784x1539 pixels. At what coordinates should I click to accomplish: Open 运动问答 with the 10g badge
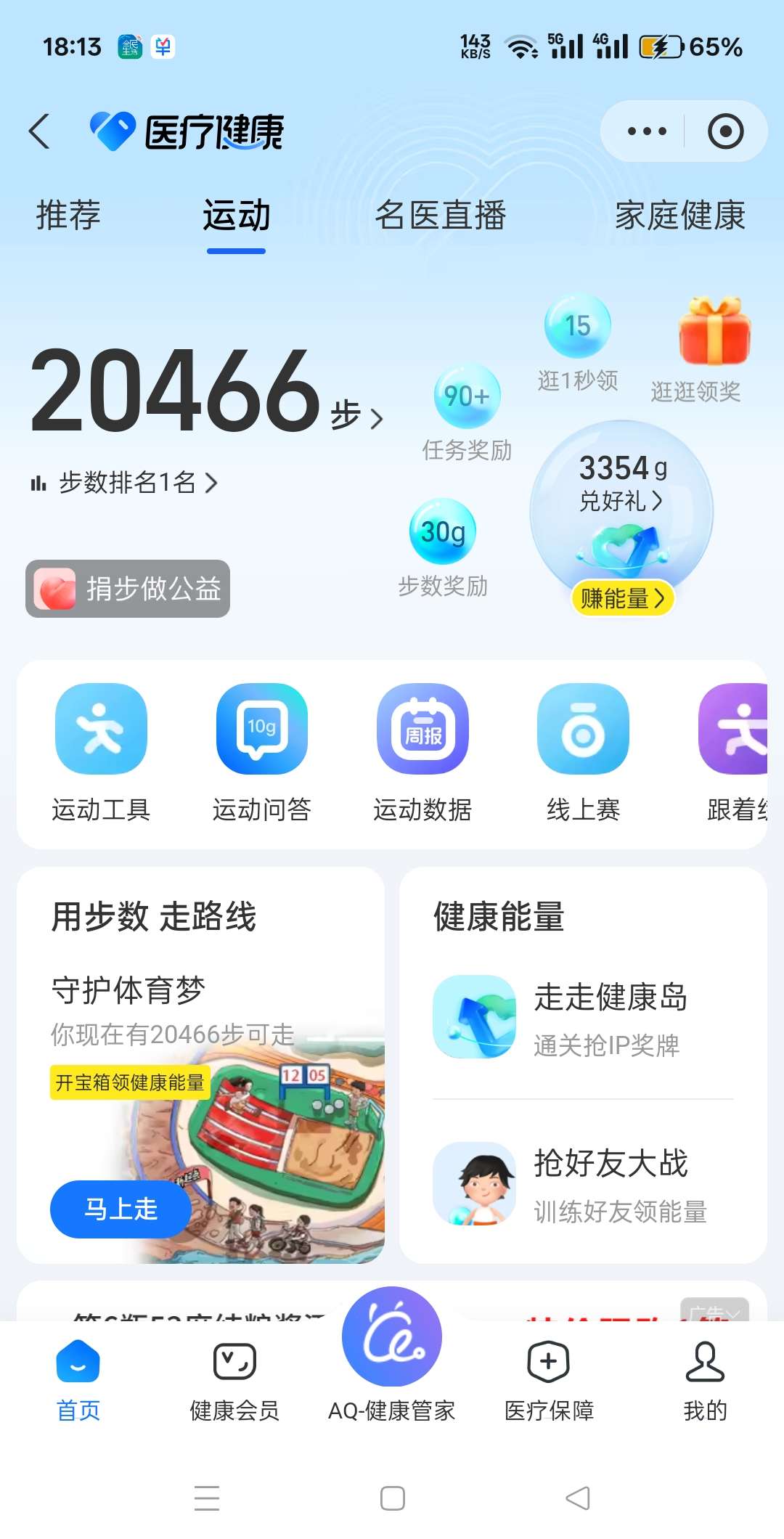[261, 730]
